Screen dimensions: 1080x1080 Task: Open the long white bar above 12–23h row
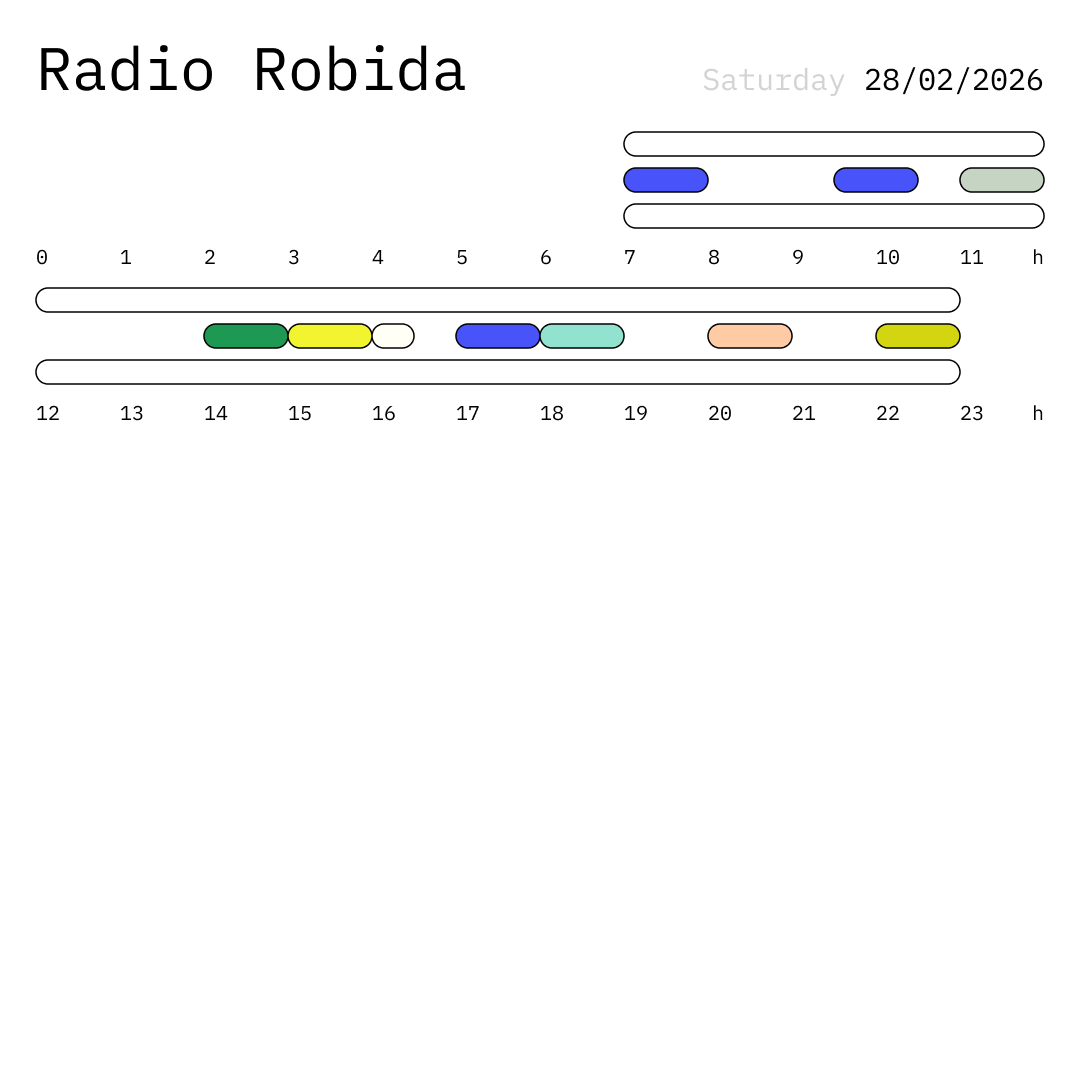tap(498, 300)
